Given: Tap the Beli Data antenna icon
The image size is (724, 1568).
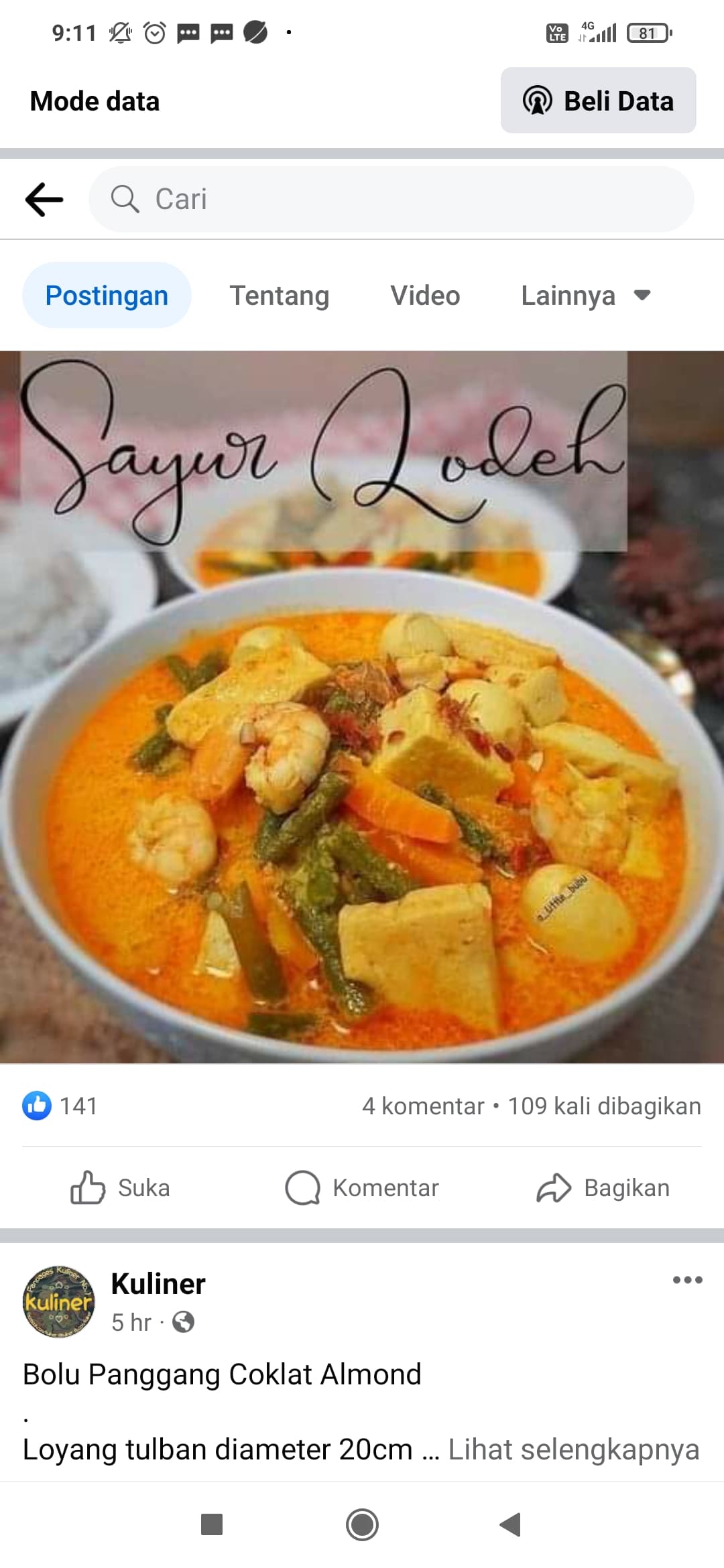Looking at the screenshot, I should coord(536,101).
